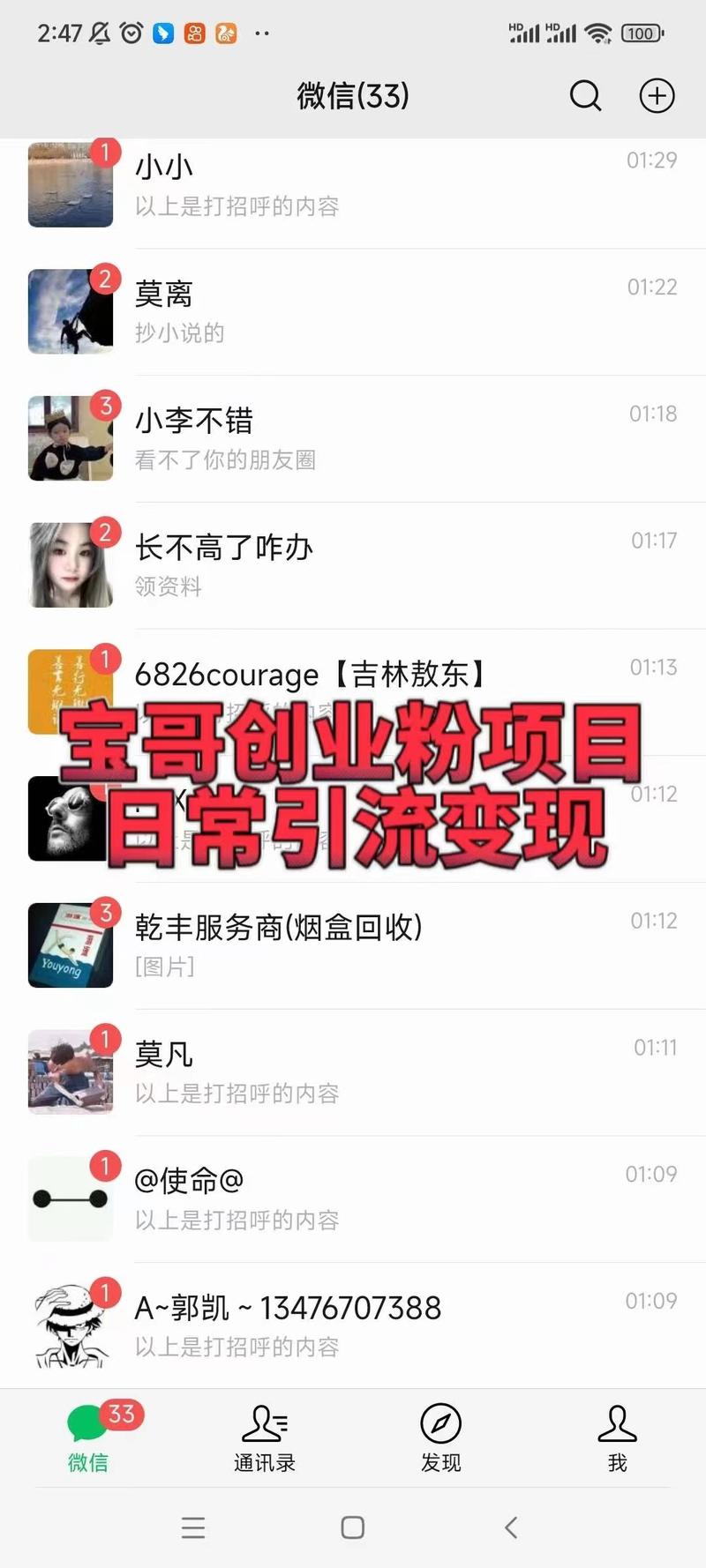Tap the plus icon to add new chat
This screenshot has height=1568, width=706.
(x=657, y=96)
